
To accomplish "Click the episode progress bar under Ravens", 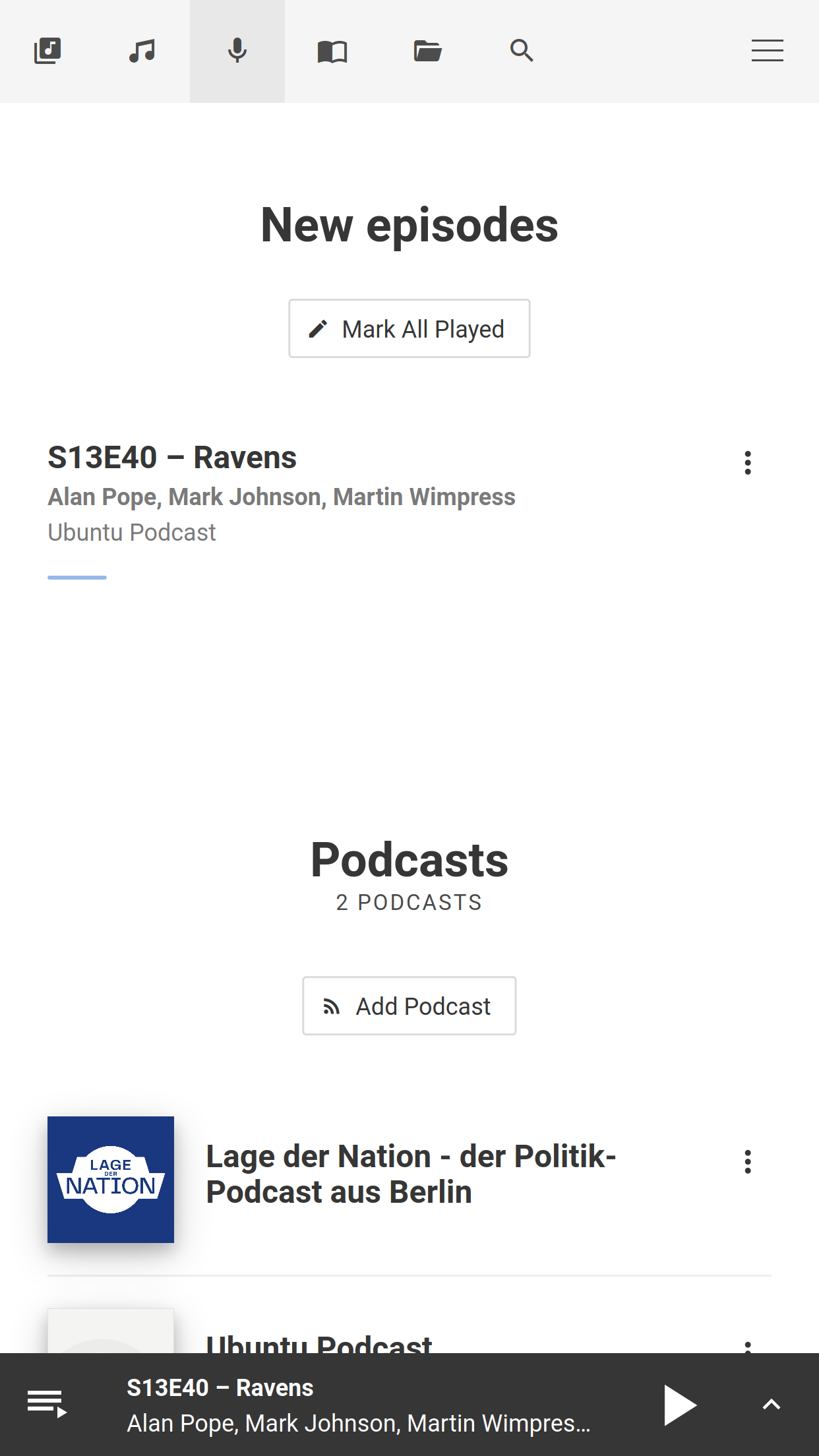I will [x=77, y=577].
